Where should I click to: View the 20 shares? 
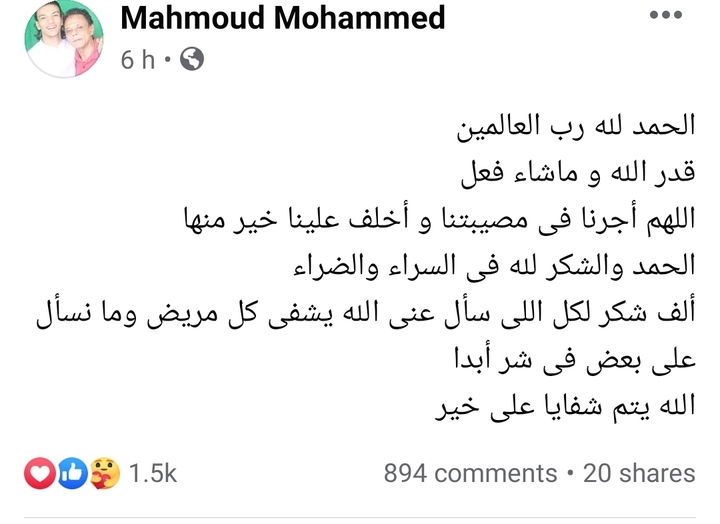[x=639, y=473]
